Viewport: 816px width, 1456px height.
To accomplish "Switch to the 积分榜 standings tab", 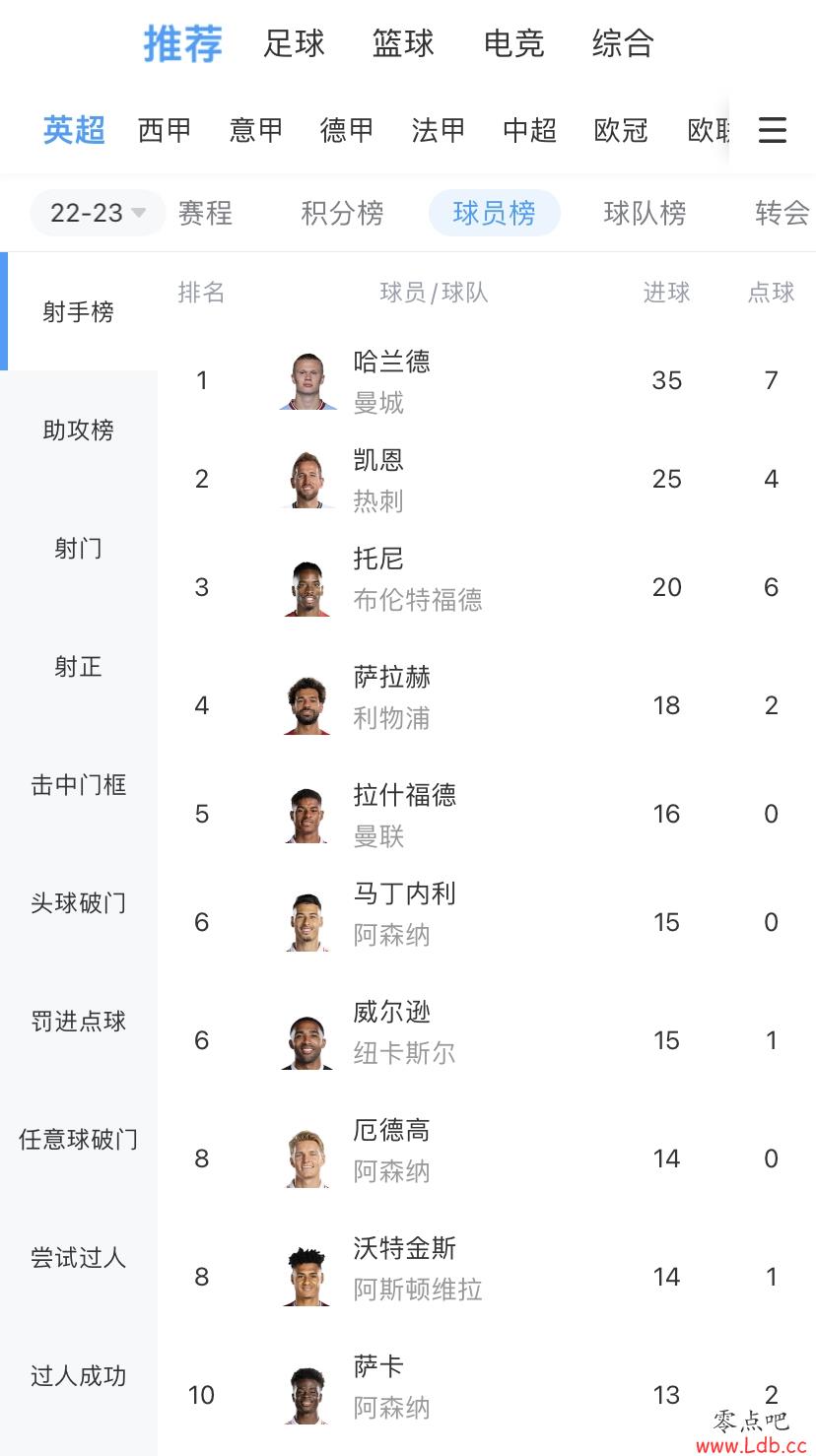I will pos(342,213).
